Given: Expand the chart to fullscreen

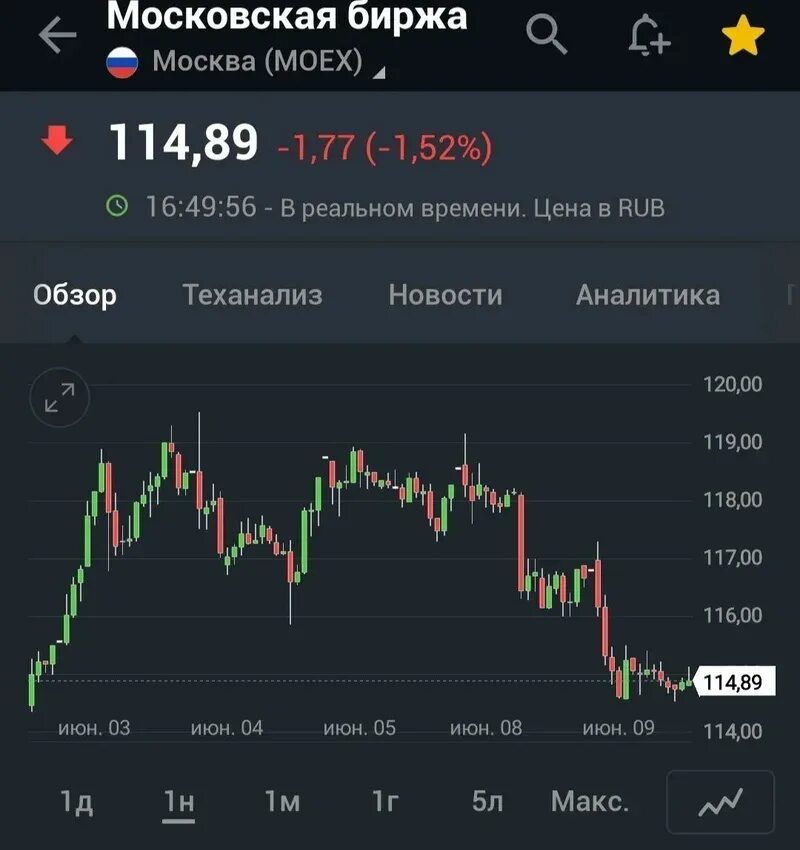Looking at the screenshot, I should coord(60,397).
